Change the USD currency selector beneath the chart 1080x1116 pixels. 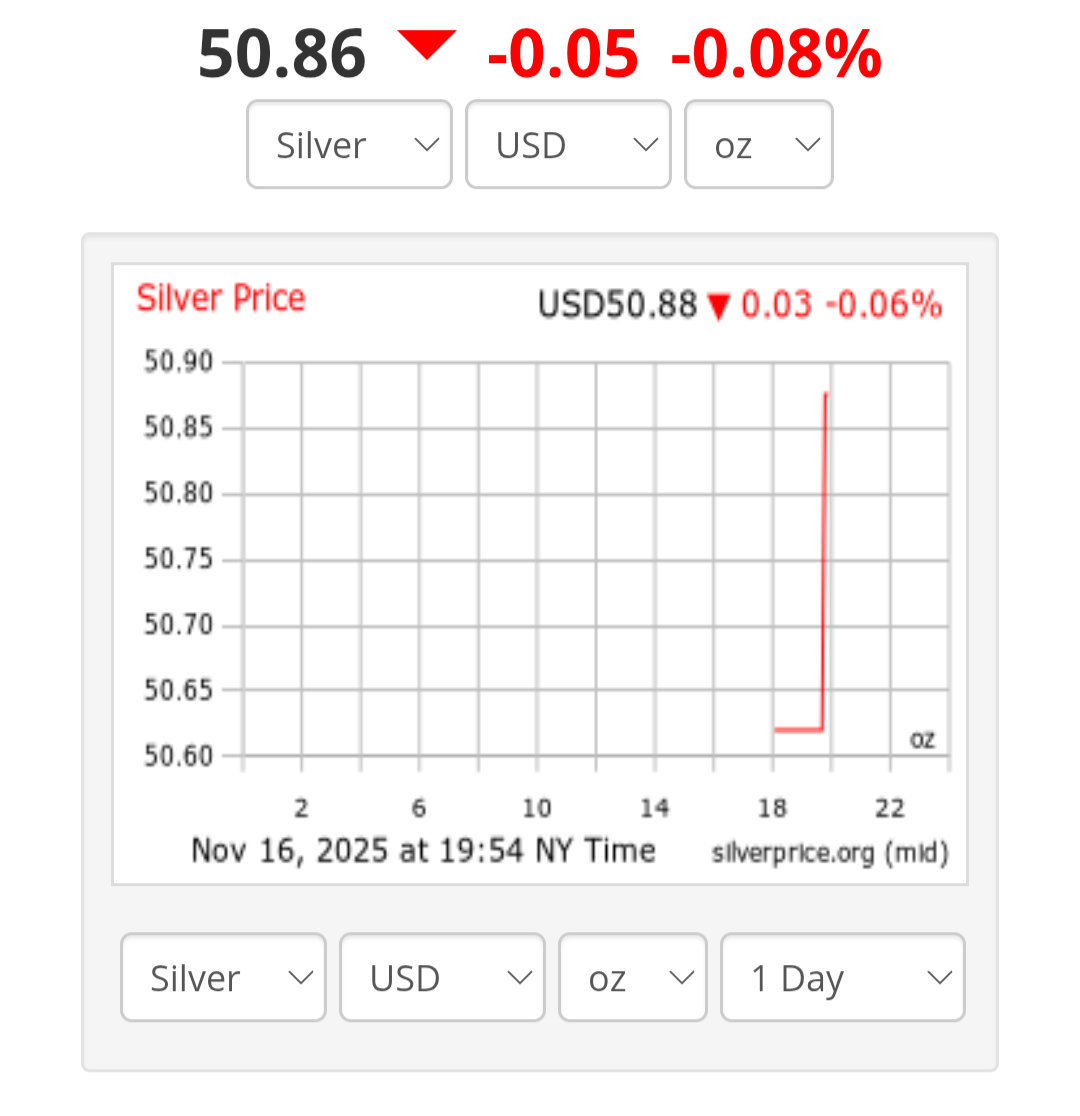click(x=442, y=977)
